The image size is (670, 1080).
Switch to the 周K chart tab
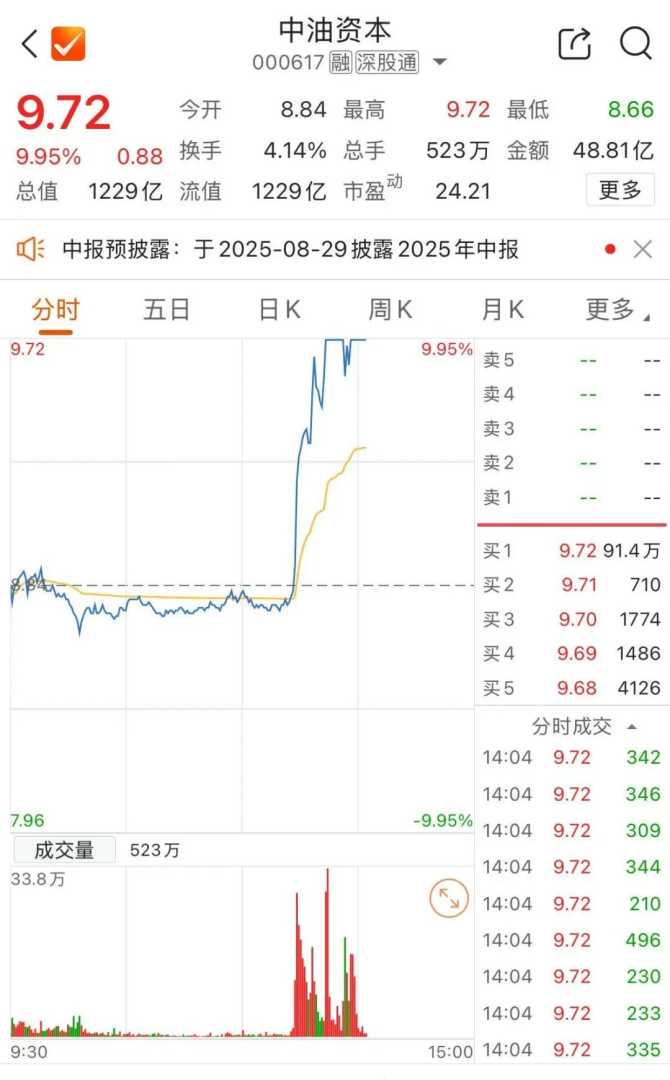(390, 310)
